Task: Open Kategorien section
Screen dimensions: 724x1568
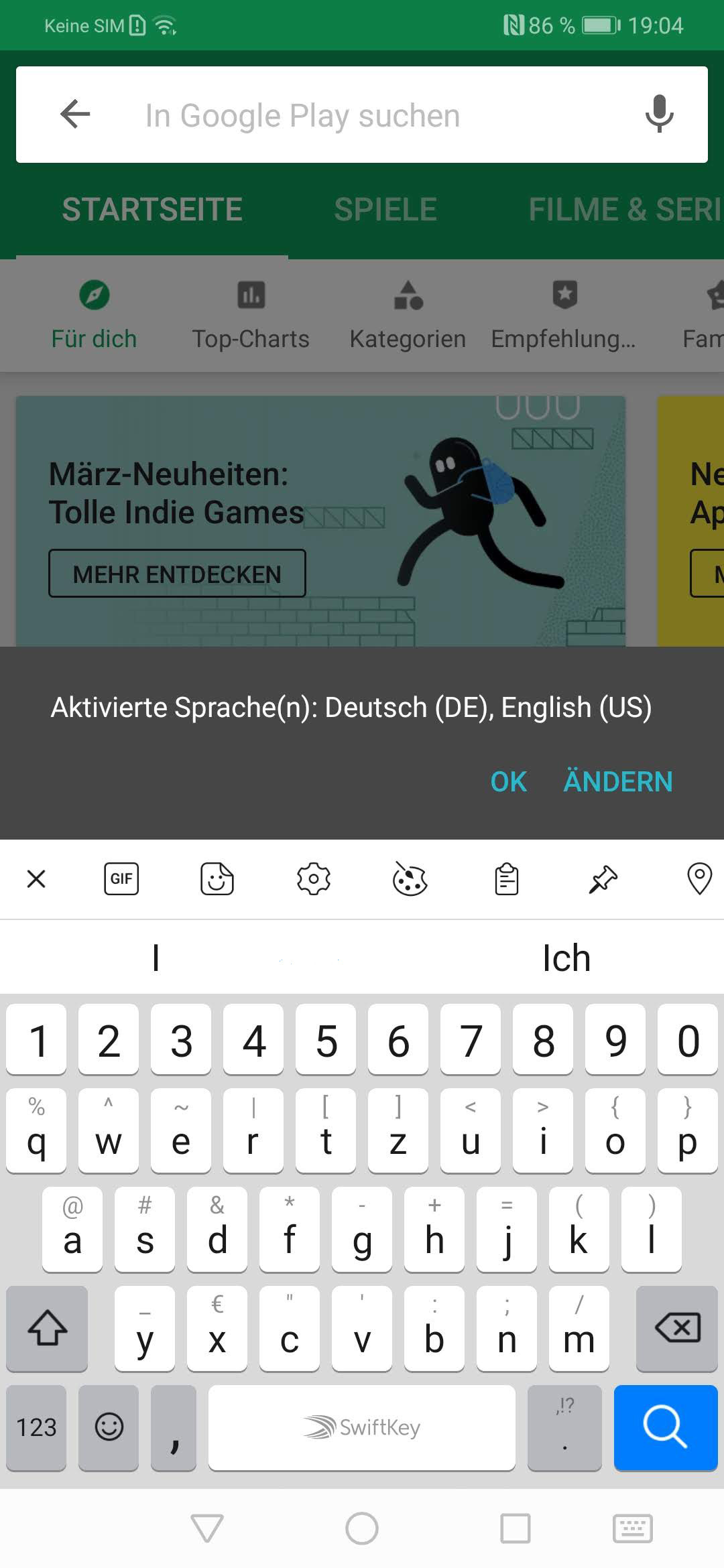Action: (x=408, y=315)
